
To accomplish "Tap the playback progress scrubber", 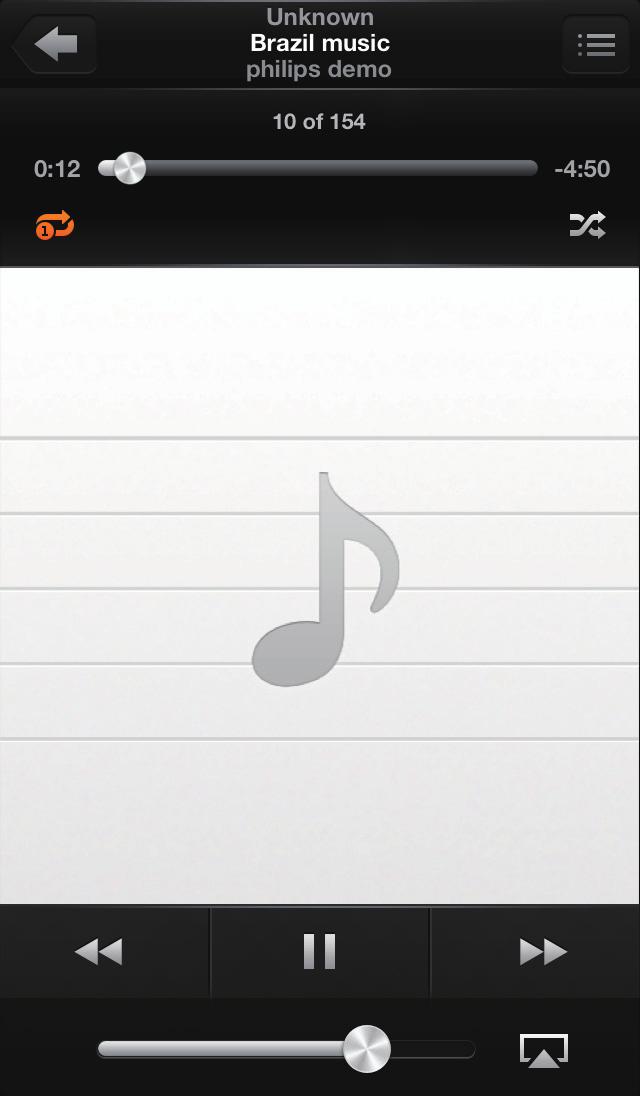I will pyautogui.click(x=129, y=169).
